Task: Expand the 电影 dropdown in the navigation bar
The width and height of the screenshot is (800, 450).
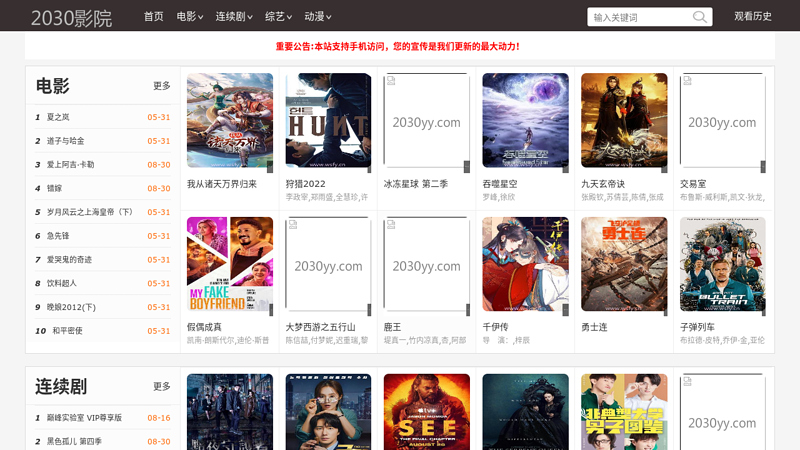Action: (x=189, y=17)
